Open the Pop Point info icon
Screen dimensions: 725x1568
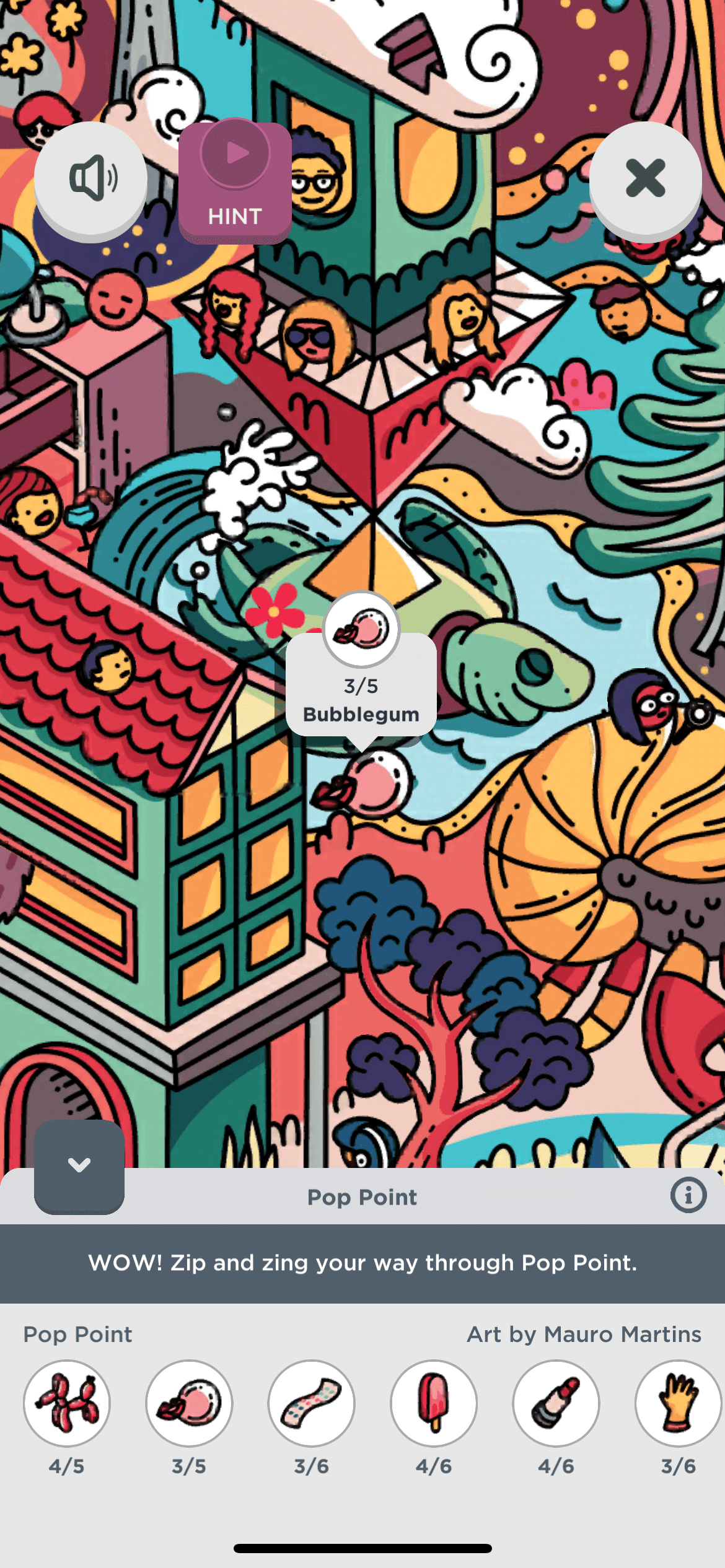coord(688,1195)
